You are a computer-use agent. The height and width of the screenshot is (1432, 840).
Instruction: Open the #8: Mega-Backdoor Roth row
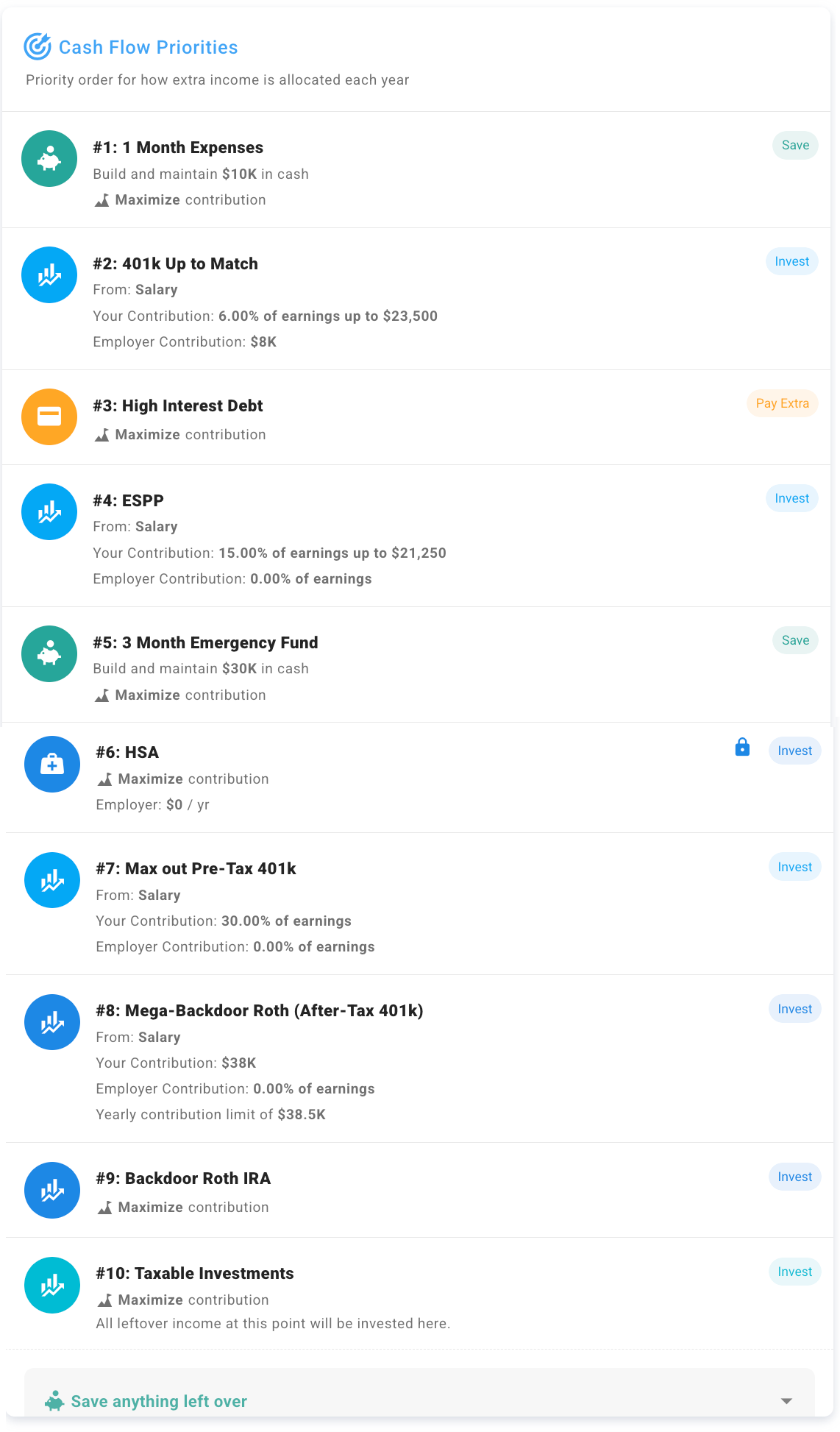click(419, 1059)
